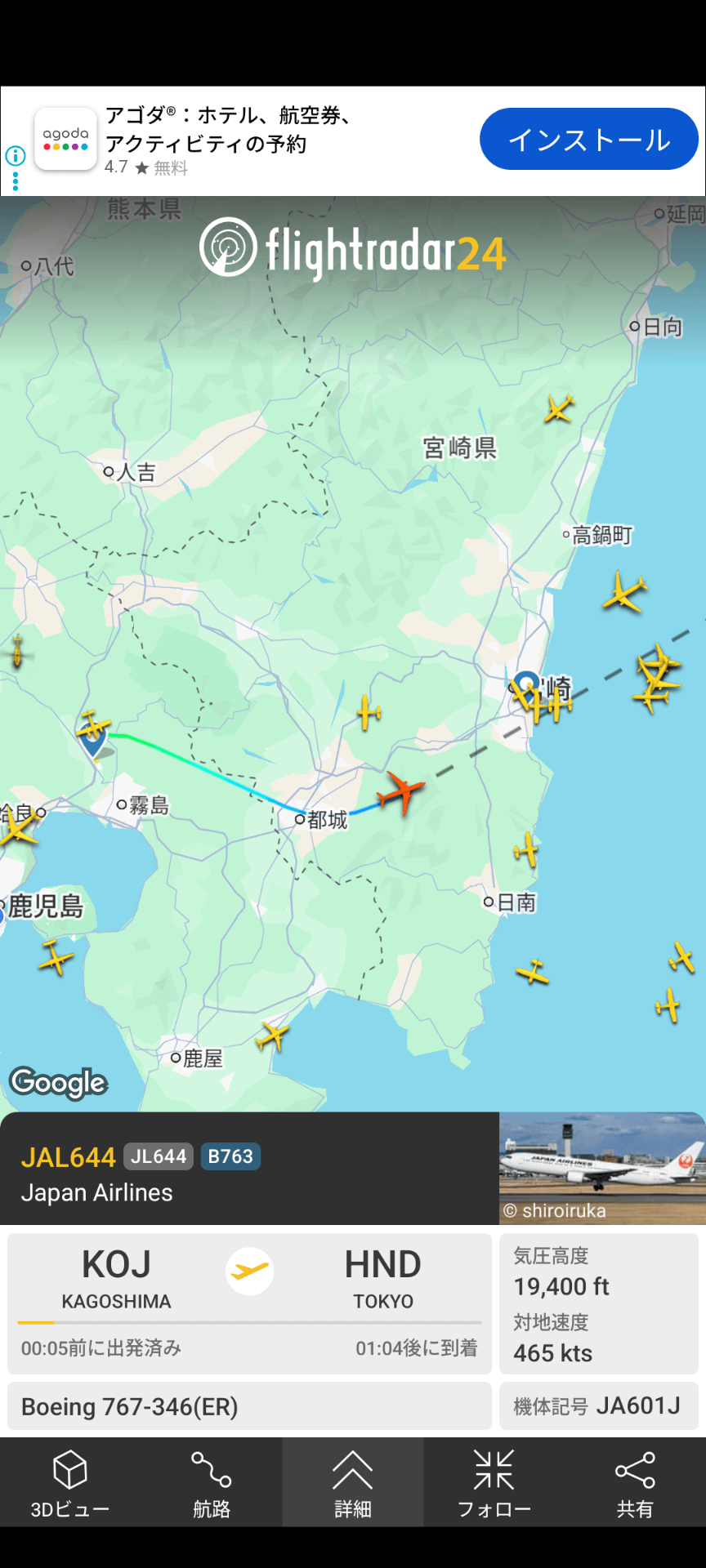Viewport: 706px width, 1568px height.
Task: Open the KOJ to HND route card
Action: click(249, 1303)
